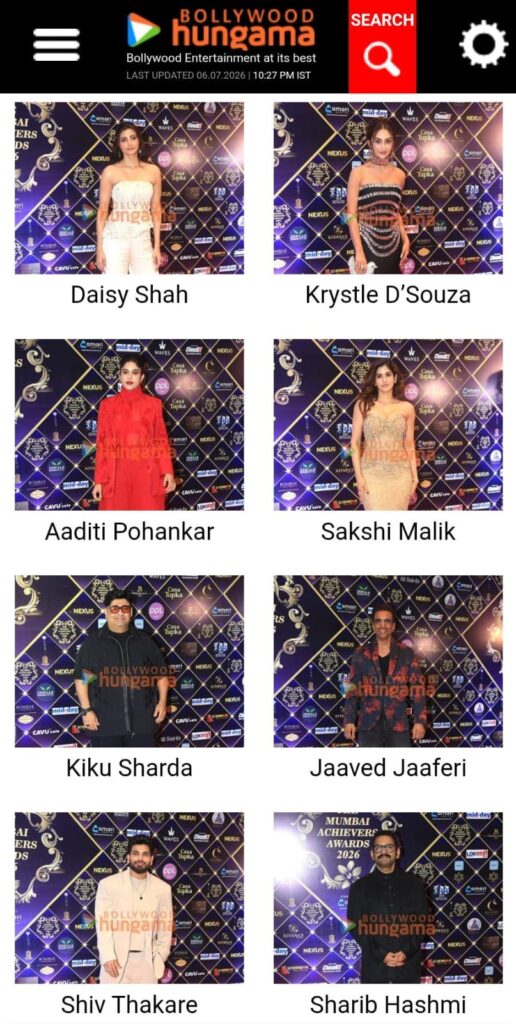This screenshot has height=1024, width=516.
Task: Open settings via the gear icon
Action: [483, 44]
